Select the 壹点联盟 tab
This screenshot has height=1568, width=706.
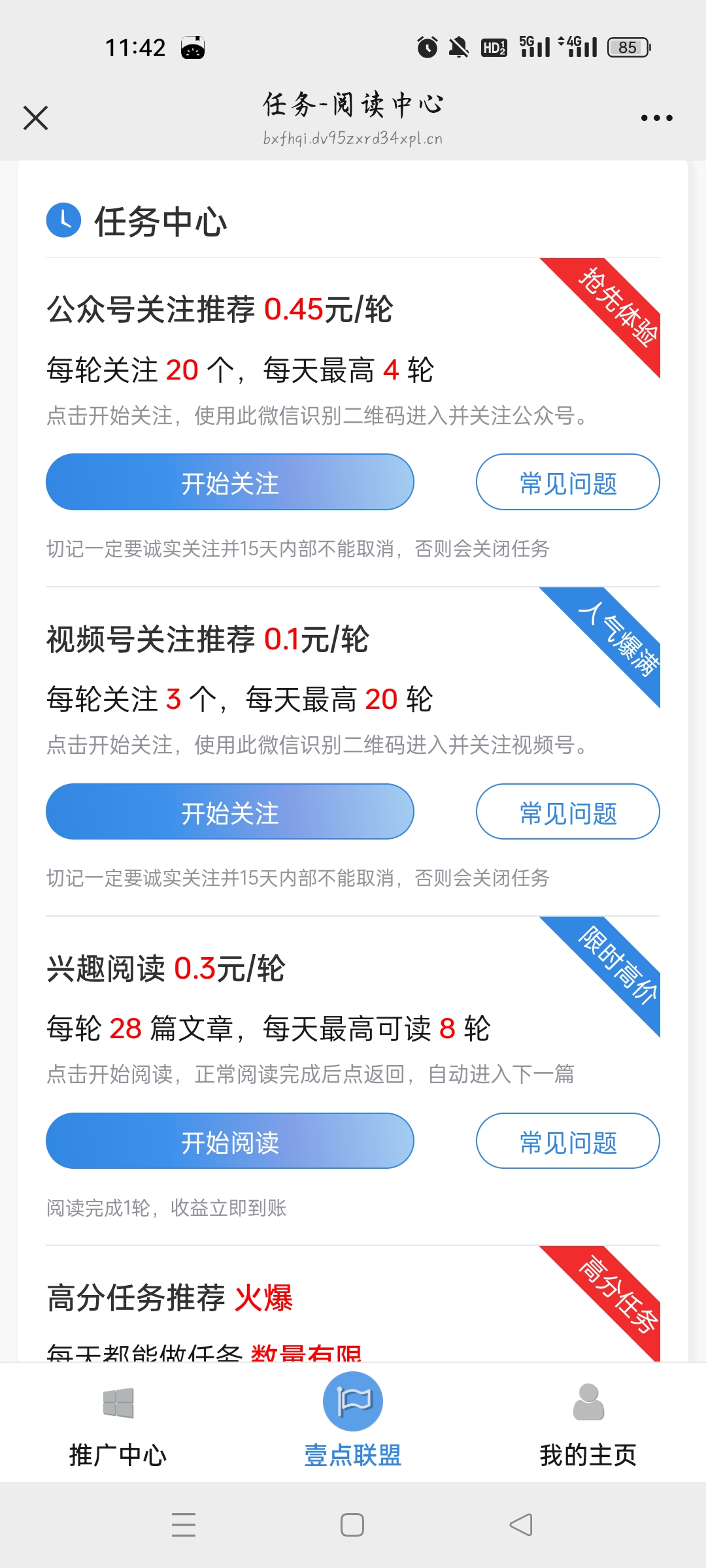coord(353,1422)
